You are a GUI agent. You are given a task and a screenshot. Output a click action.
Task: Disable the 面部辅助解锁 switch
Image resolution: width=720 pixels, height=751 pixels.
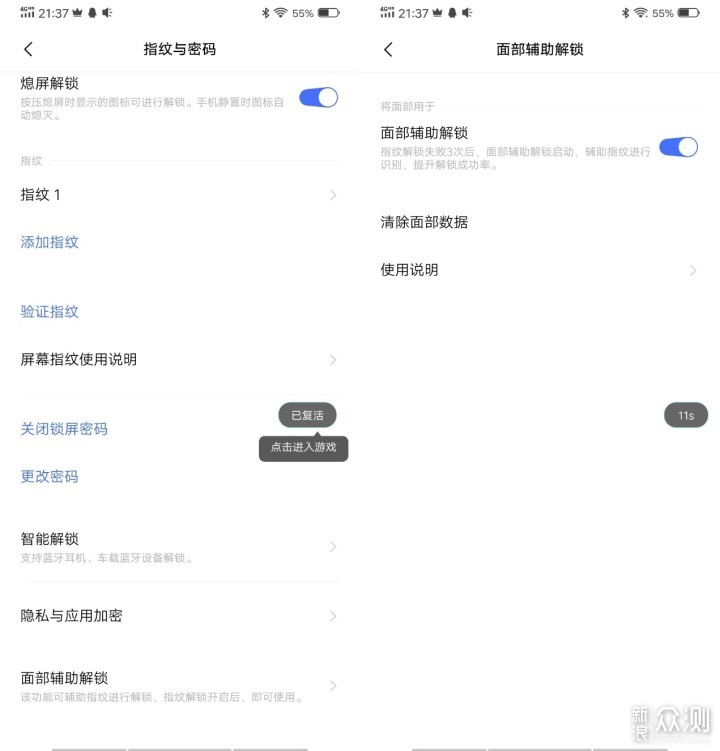pos(678,147)
